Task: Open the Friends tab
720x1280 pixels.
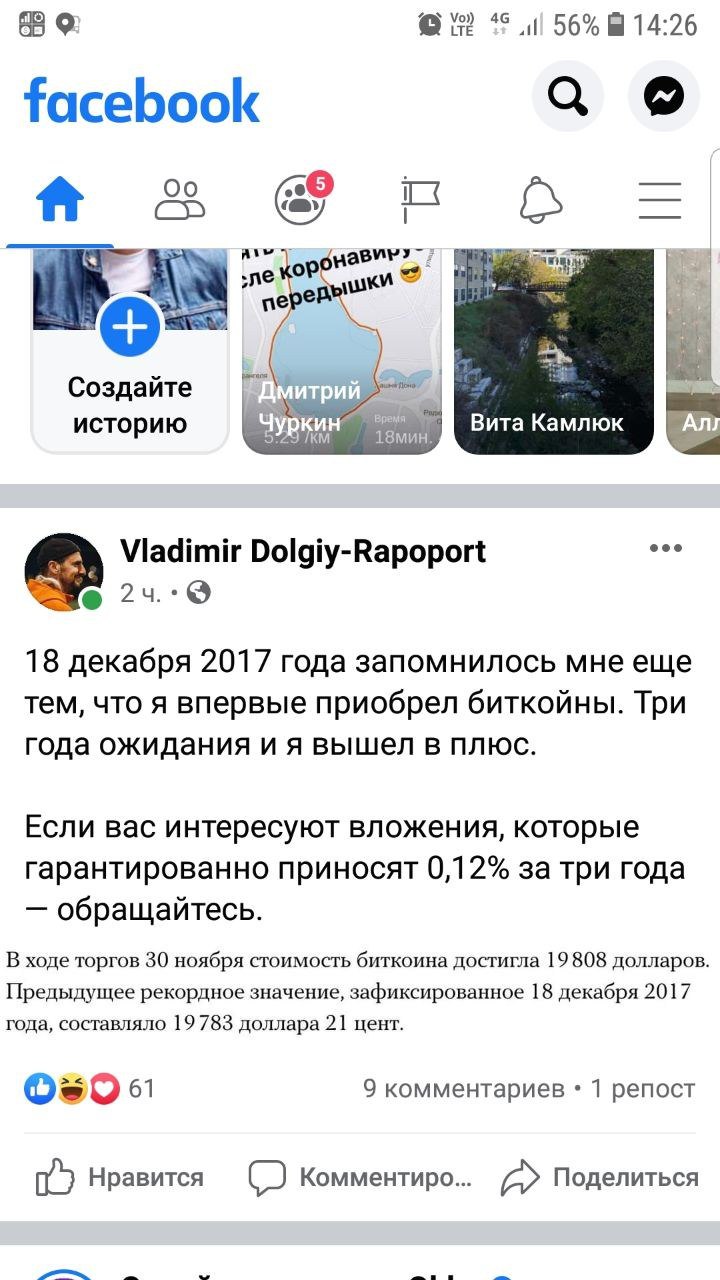Action: click(x=180, y=199)
